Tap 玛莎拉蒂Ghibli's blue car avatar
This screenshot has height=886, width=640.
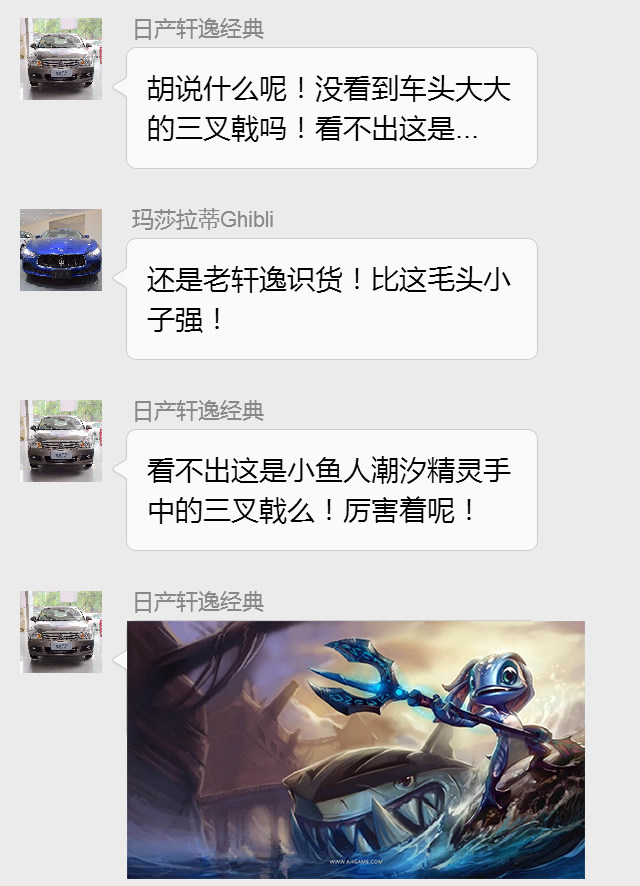pyautogui.click(x=61, y=250)
